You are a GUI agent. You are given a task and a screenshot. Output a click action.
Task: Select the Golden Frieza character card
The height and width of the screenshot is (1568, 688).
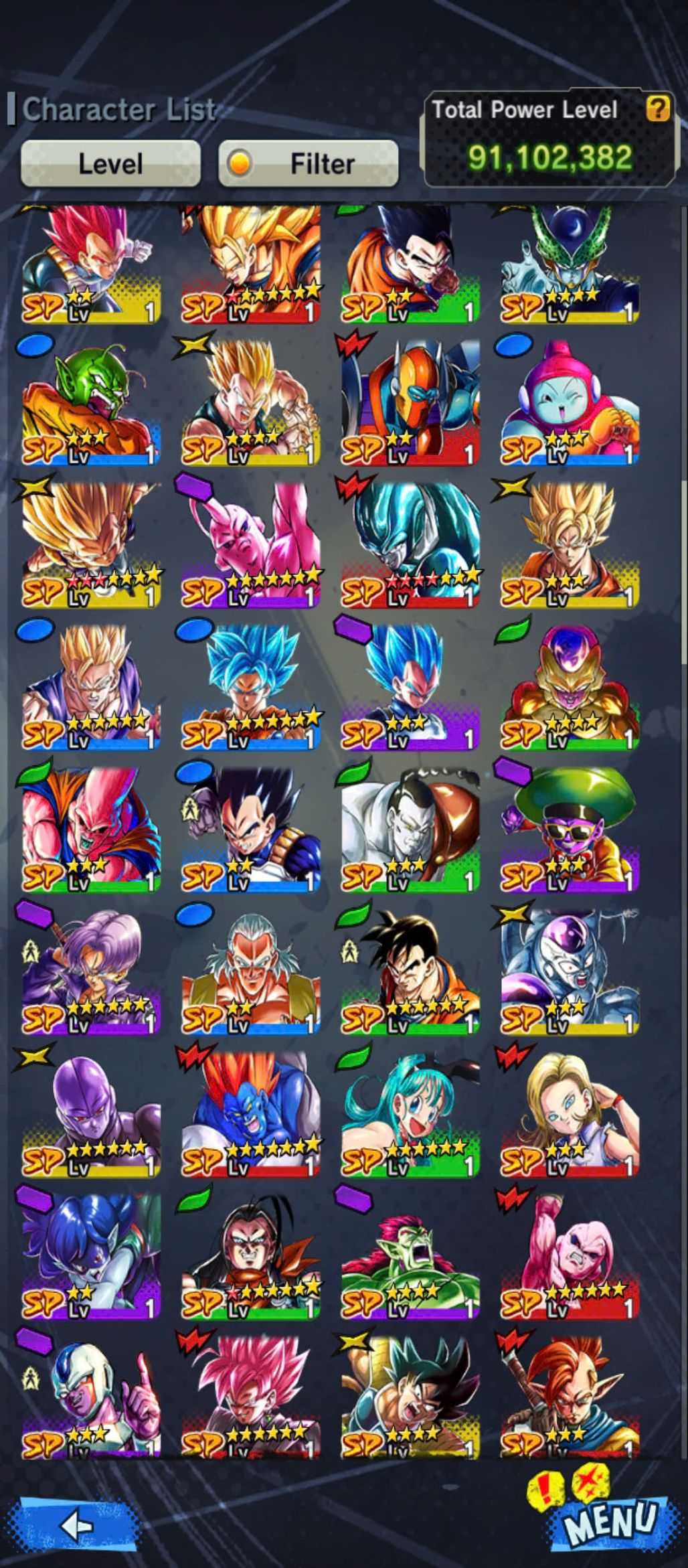coord(570,687)
